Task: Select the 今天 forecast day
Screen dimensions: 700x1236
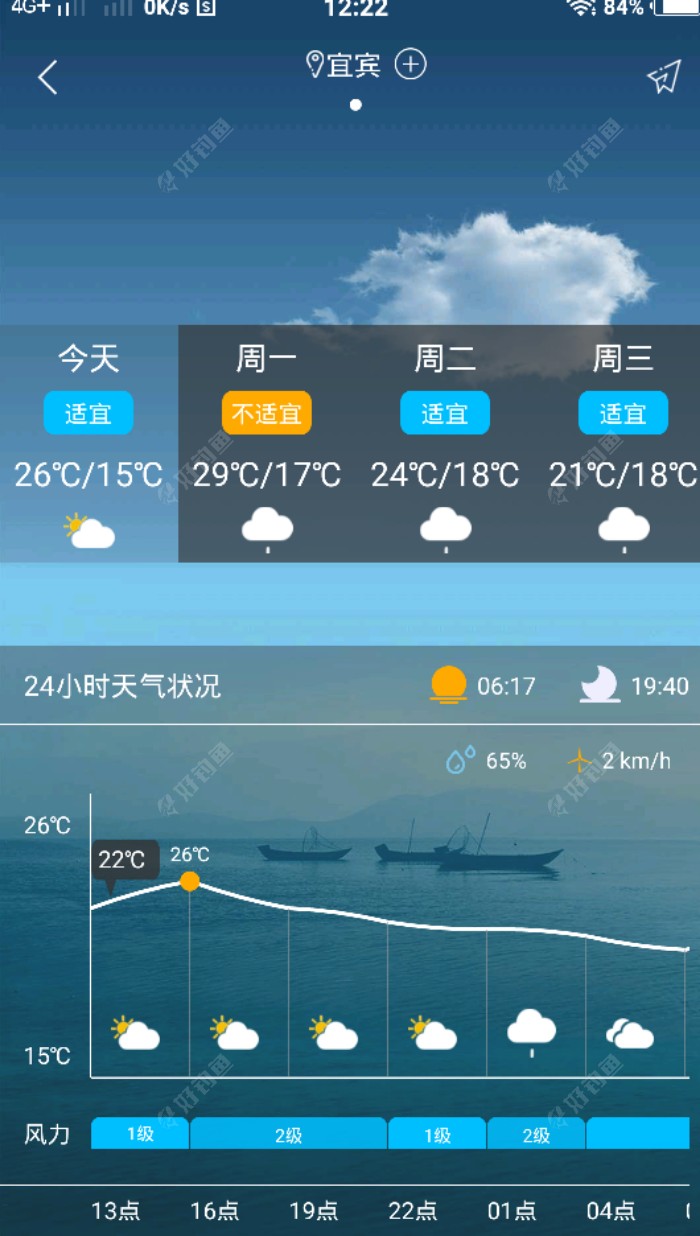Action: click(89, 443)
